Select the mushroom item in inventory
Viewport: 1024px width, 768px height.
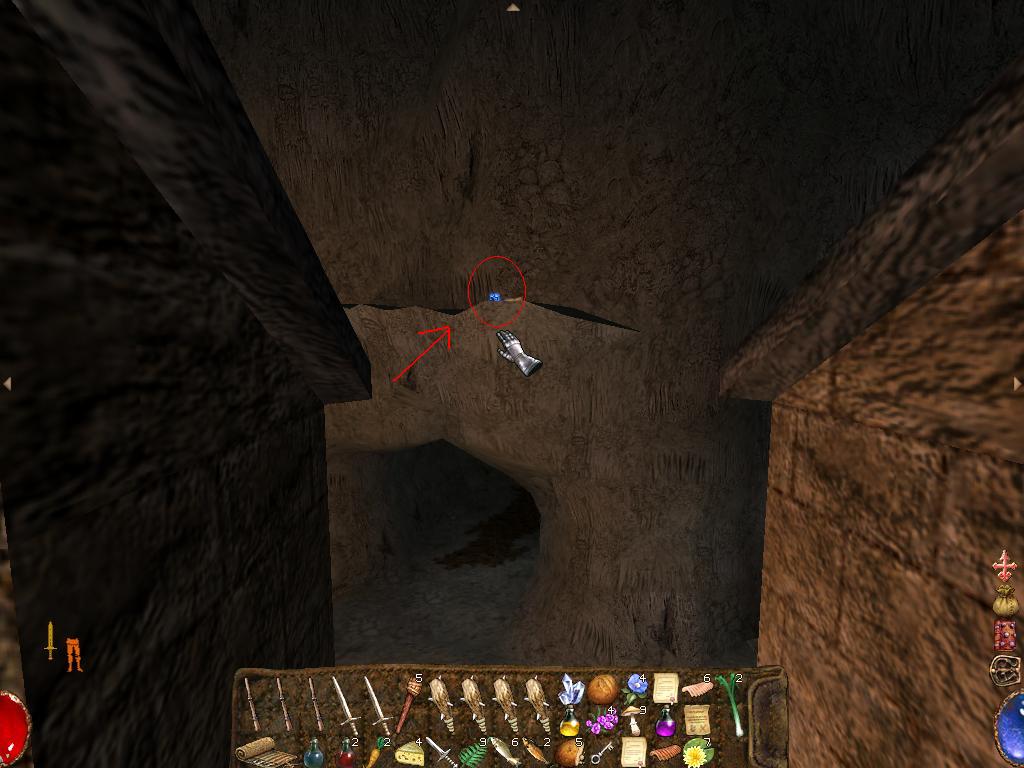(634, 721)
